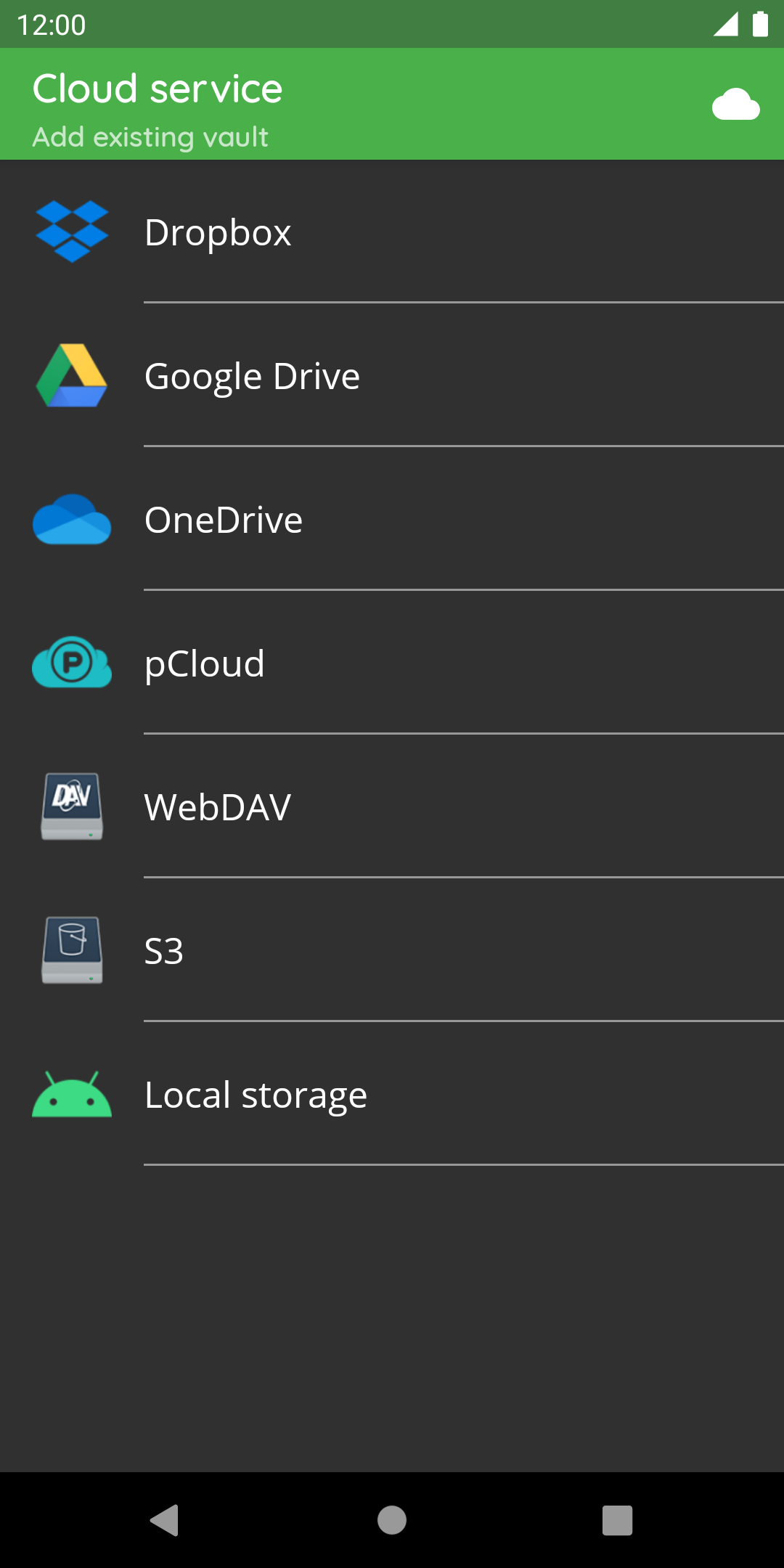784x1568 pixels.
Task: Select the WebDAV connection
Action: click(392, 807)
